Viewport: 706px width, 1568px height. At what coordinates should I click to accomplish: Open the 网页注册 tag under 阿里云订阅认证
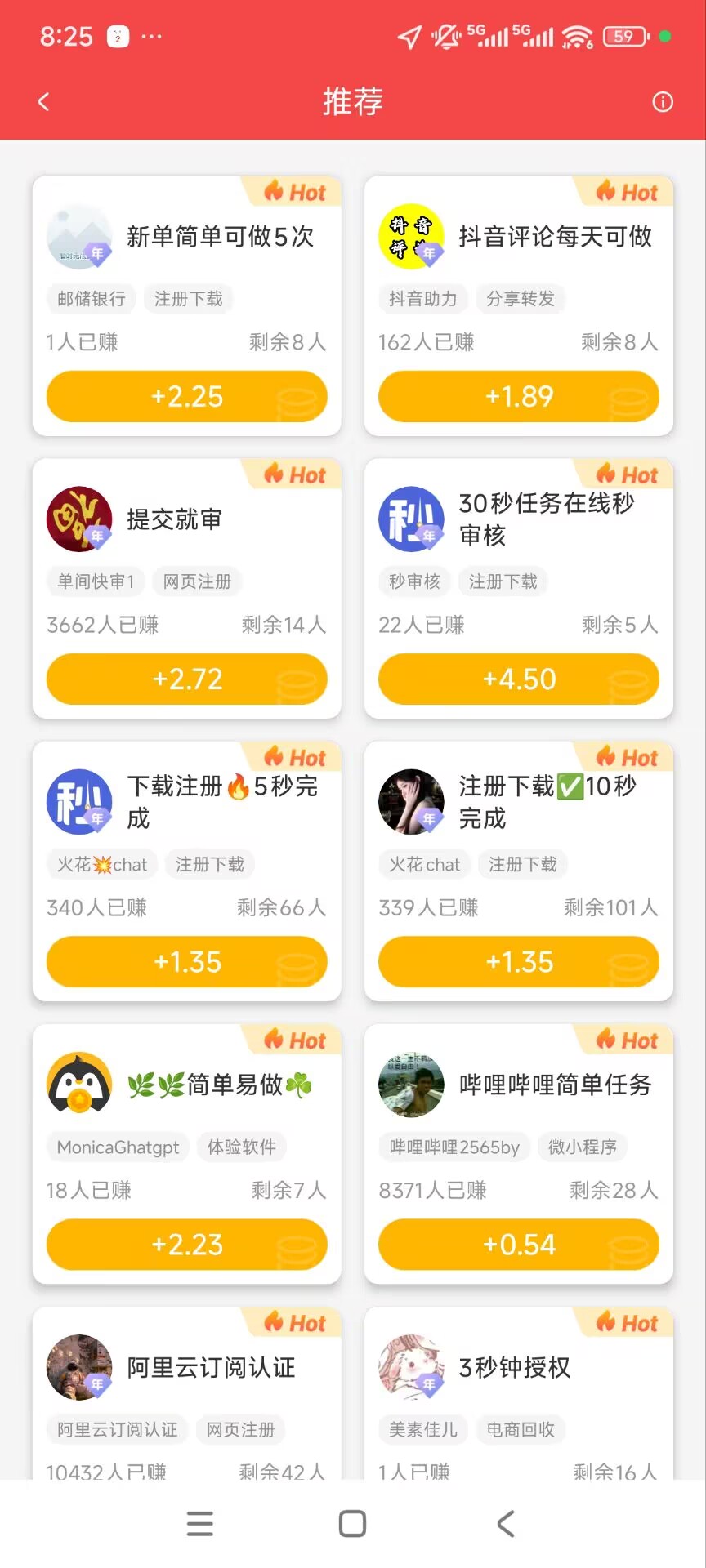point(241,1429)
